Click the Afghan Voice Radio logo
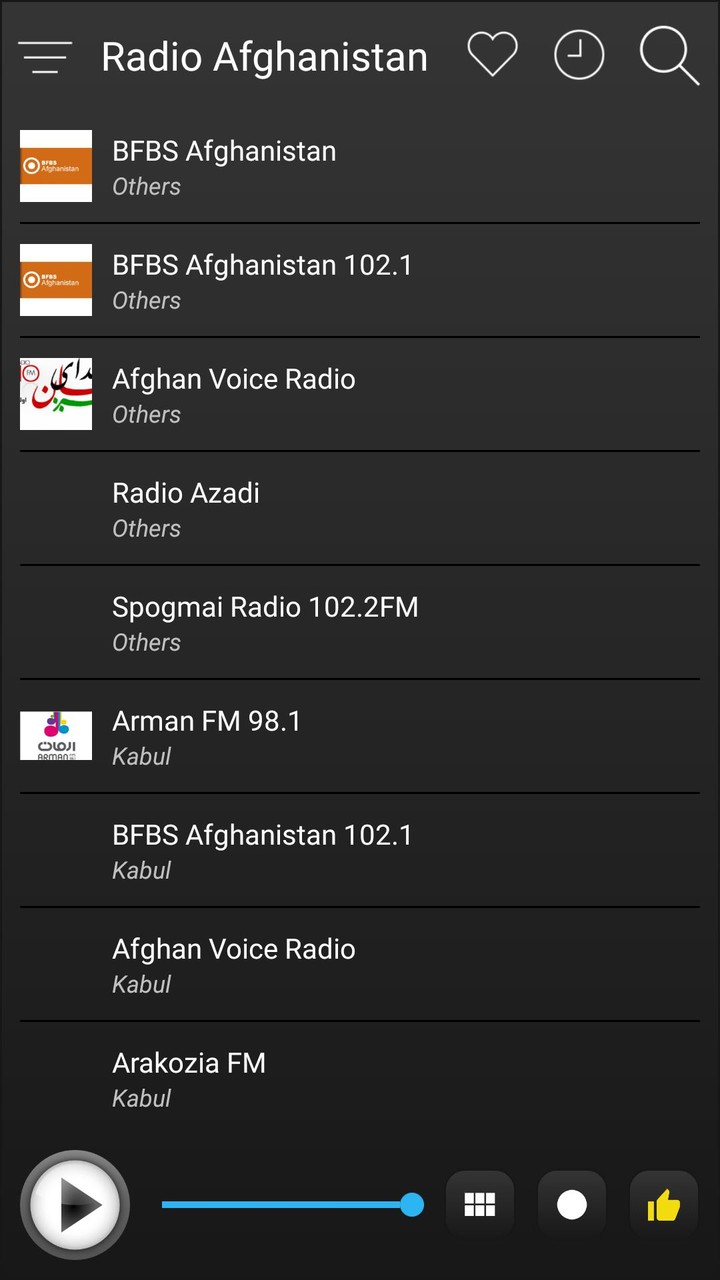This screenshot has width=720, height=1280. click(55, 394)
